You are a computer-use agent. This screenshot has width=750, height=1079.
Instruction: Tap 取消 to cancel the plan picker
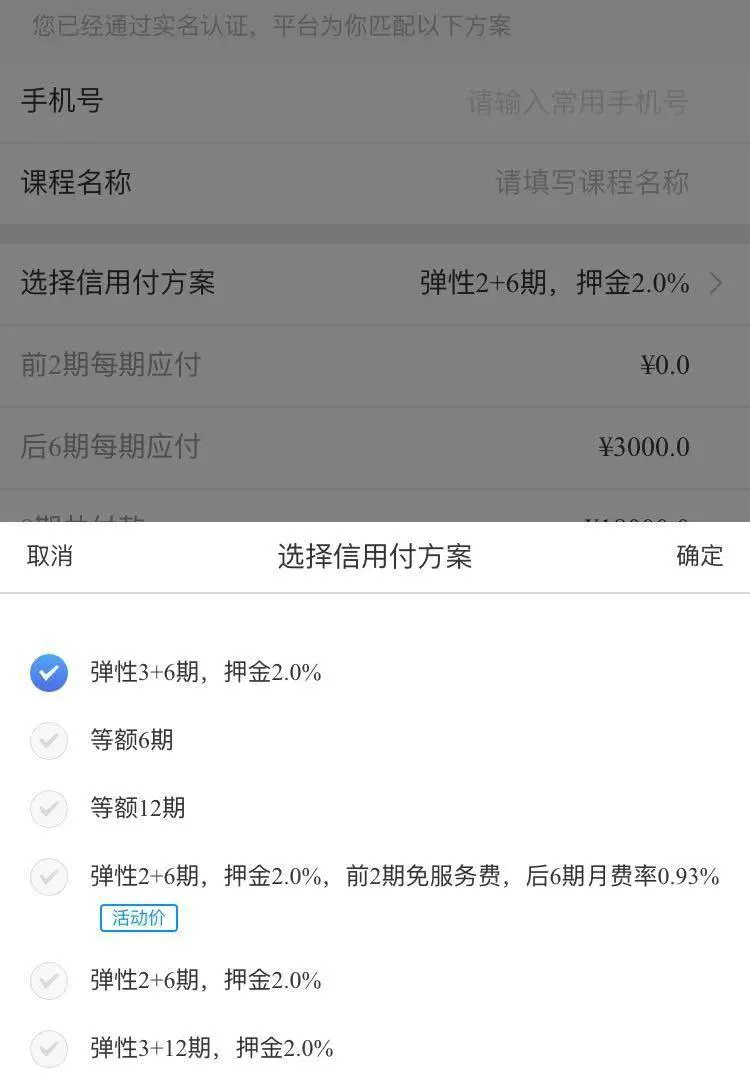point(49,556)
